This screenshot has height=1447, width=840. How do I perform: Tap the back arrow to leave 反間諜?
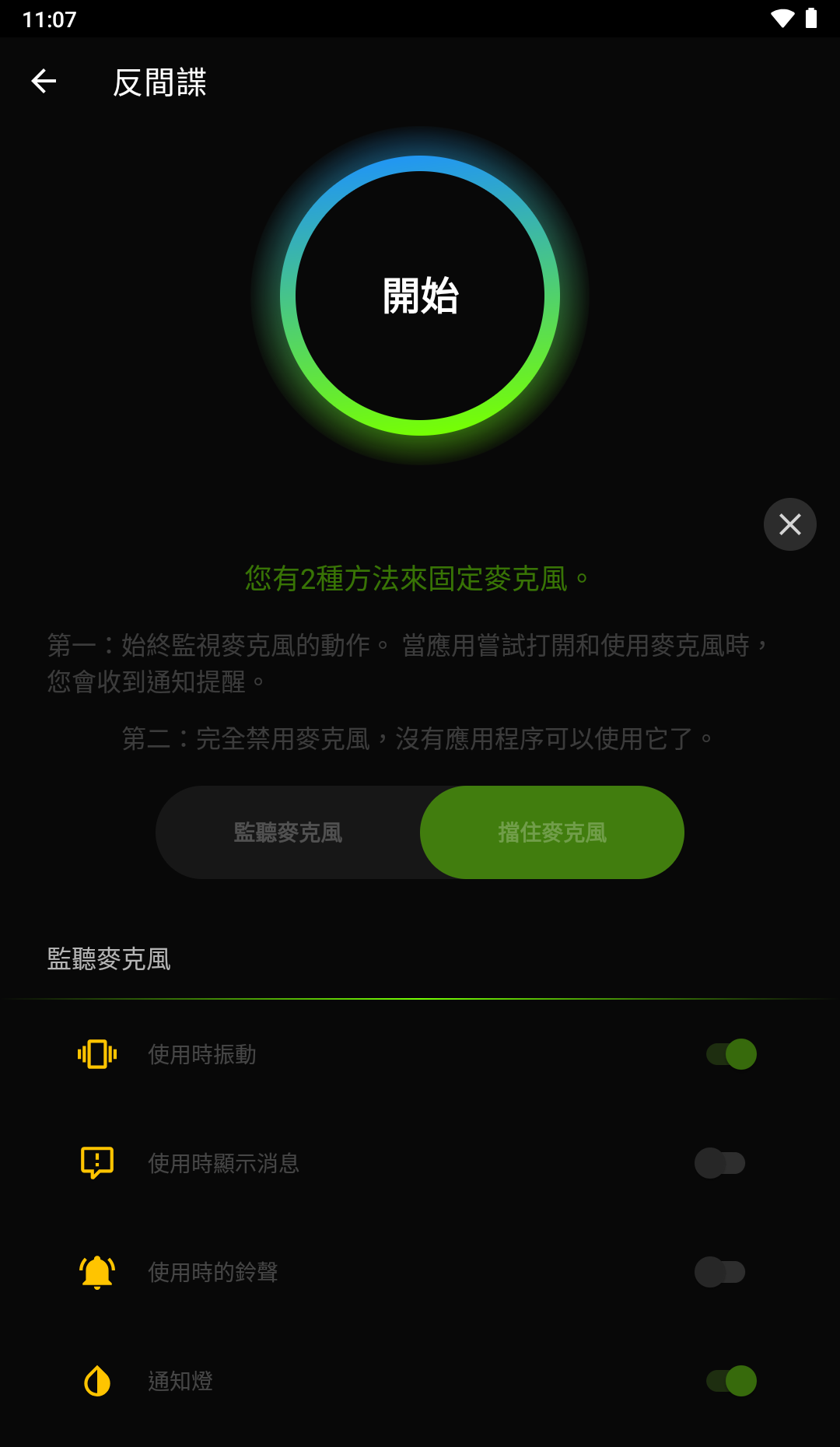(x=44, y=81)
